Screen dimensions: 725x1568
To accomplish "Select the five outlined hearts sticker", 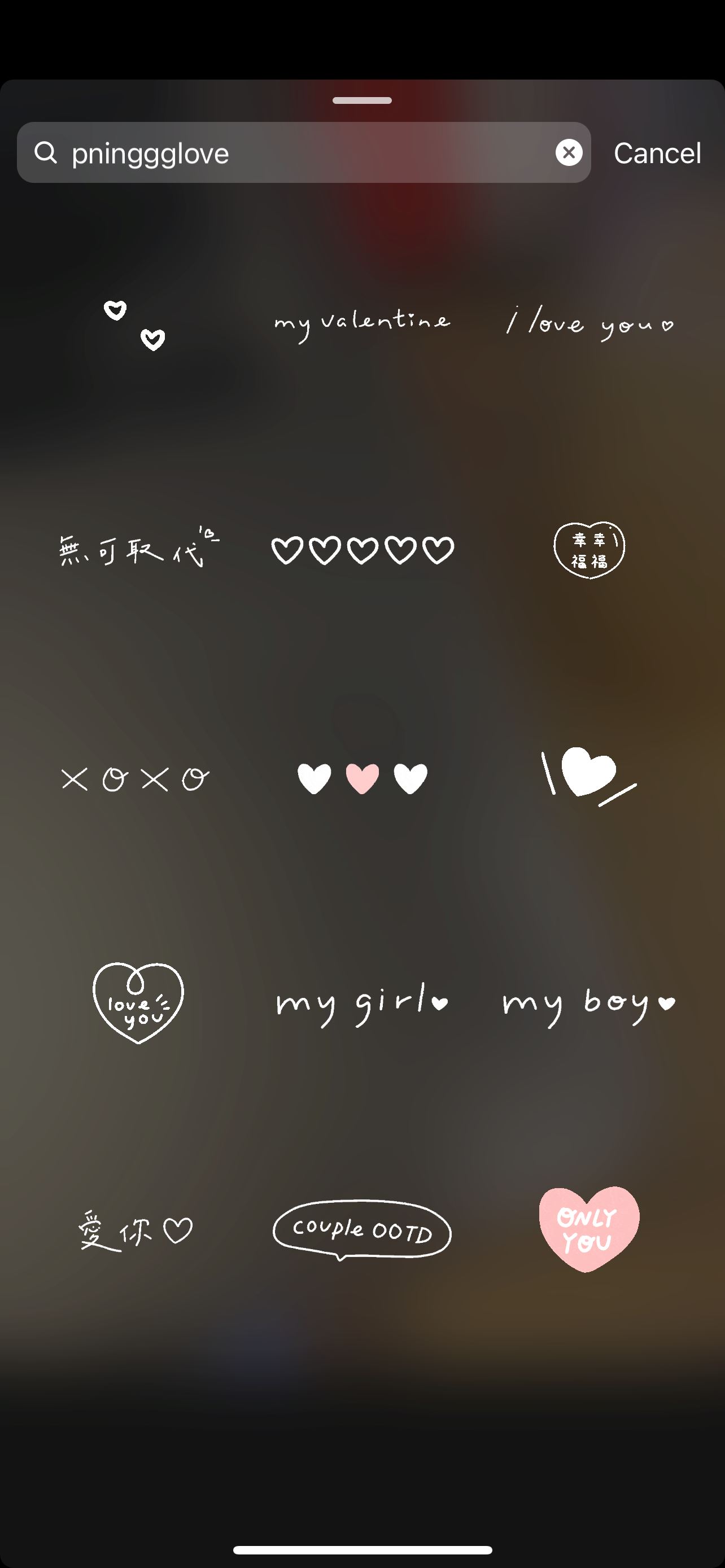I will point(362,550).
